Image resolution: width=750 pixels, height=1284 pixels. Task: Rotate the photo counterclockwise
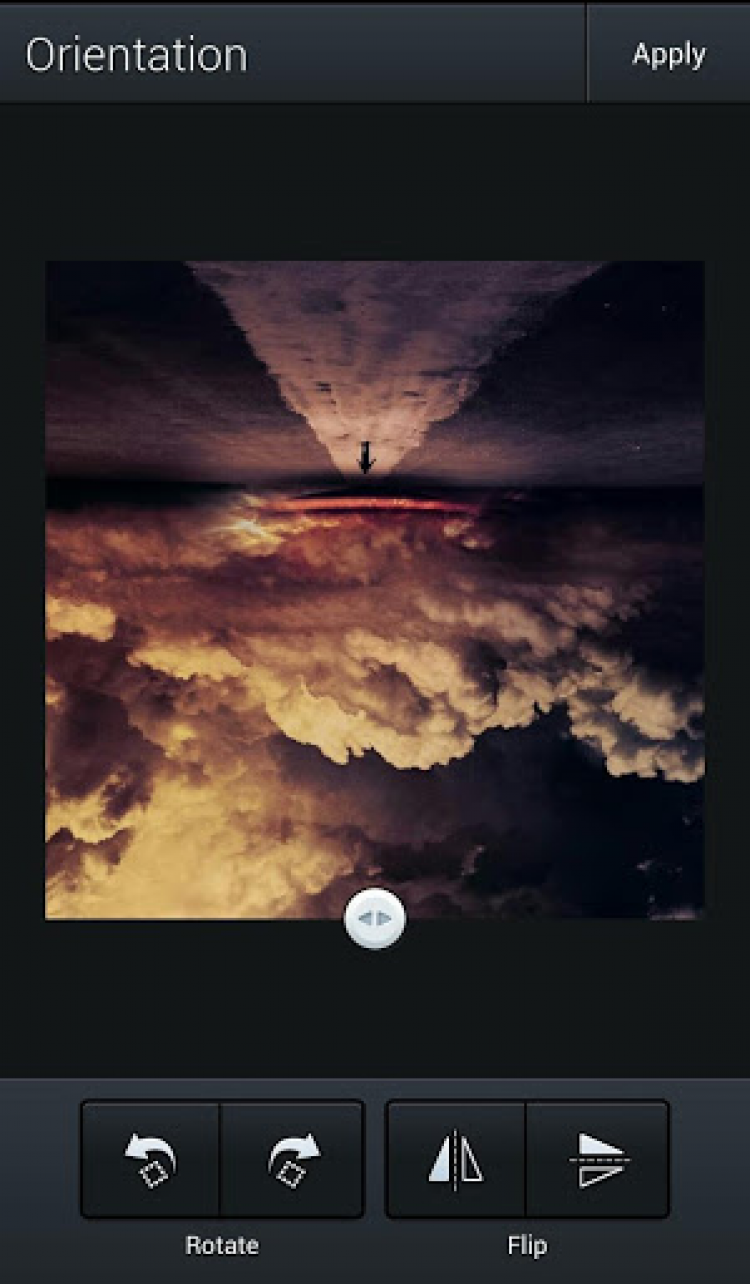click(x=151, y=1160)
